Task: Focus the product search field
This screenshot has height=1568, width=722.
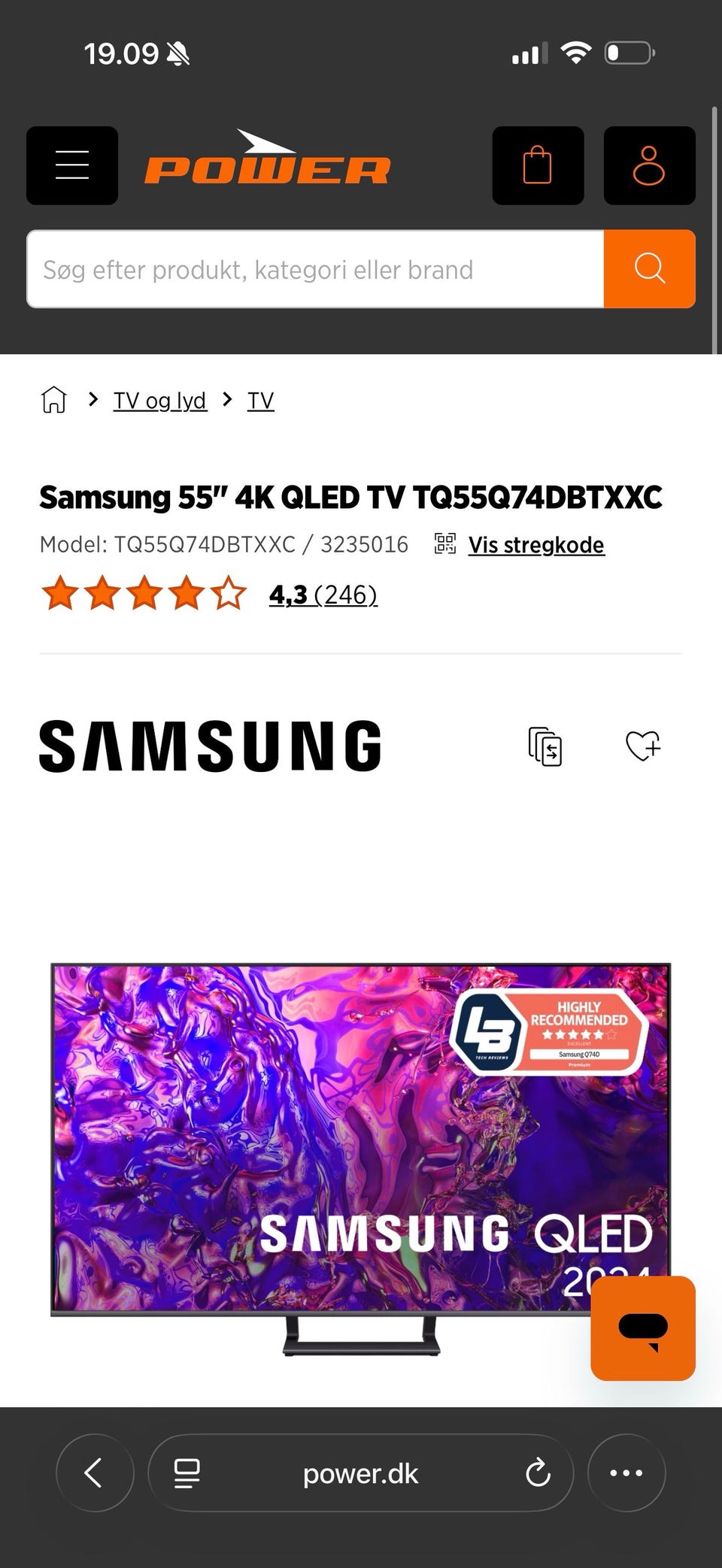Action: (x=315, y=269)
